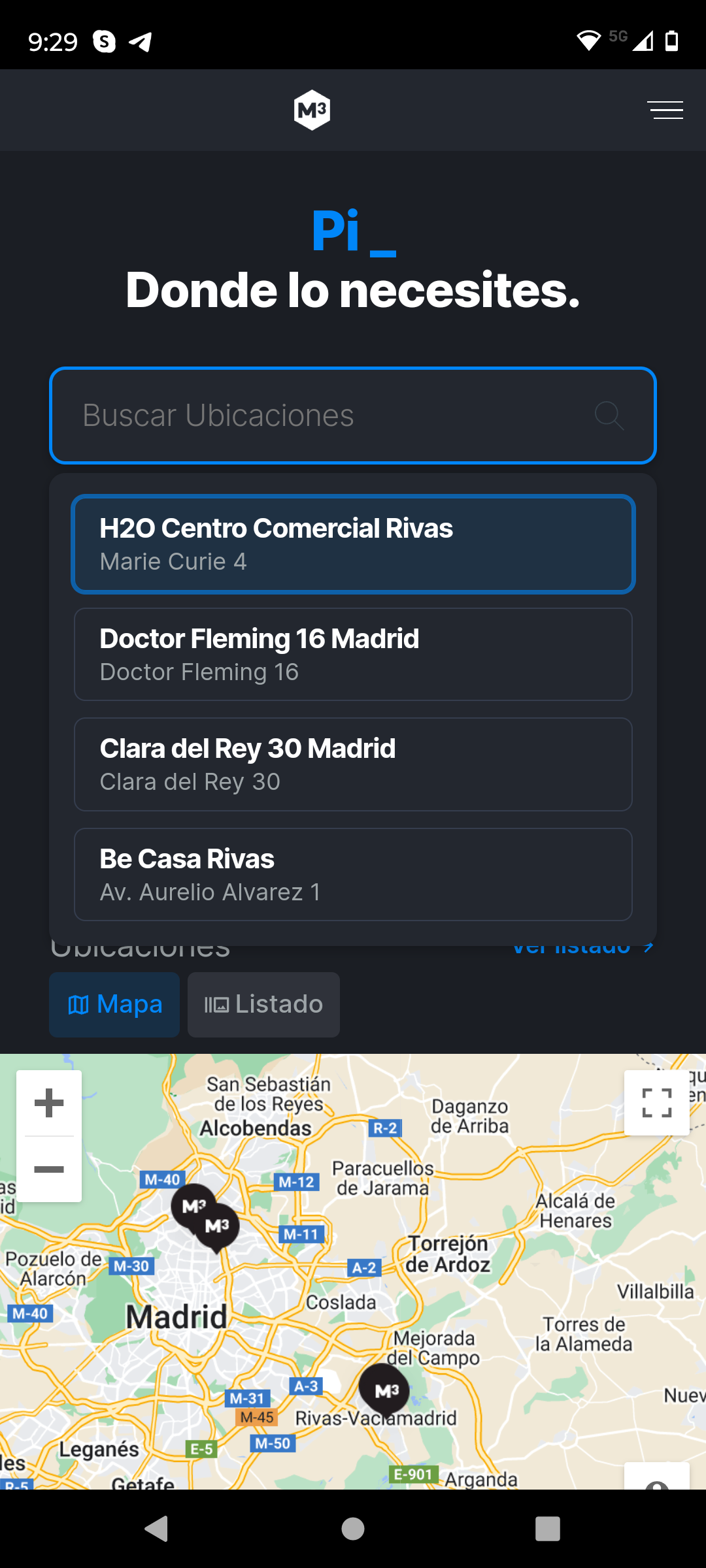Expand the map to fullscreen
706x1568 pixels.
[656, 1103]
